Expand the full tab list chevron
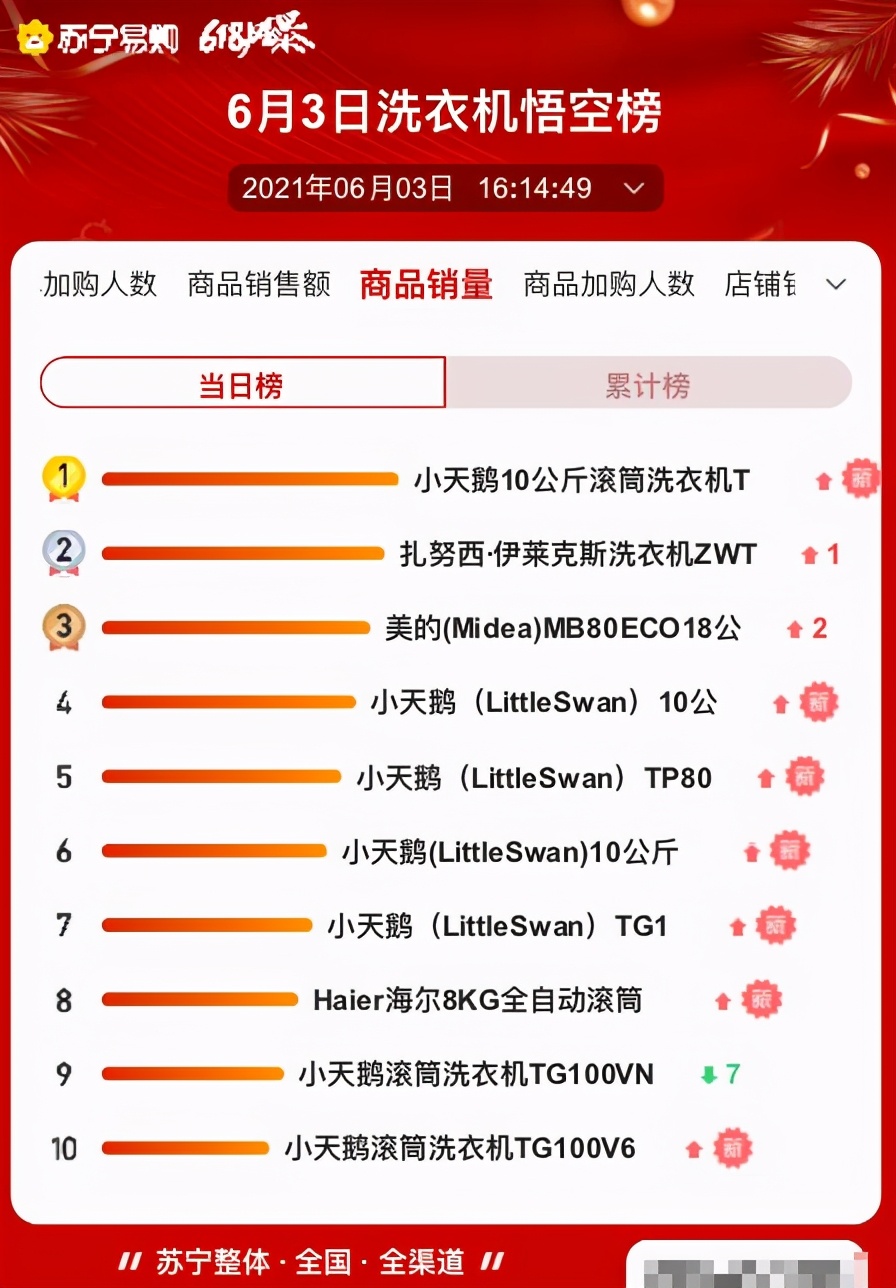 836,284
